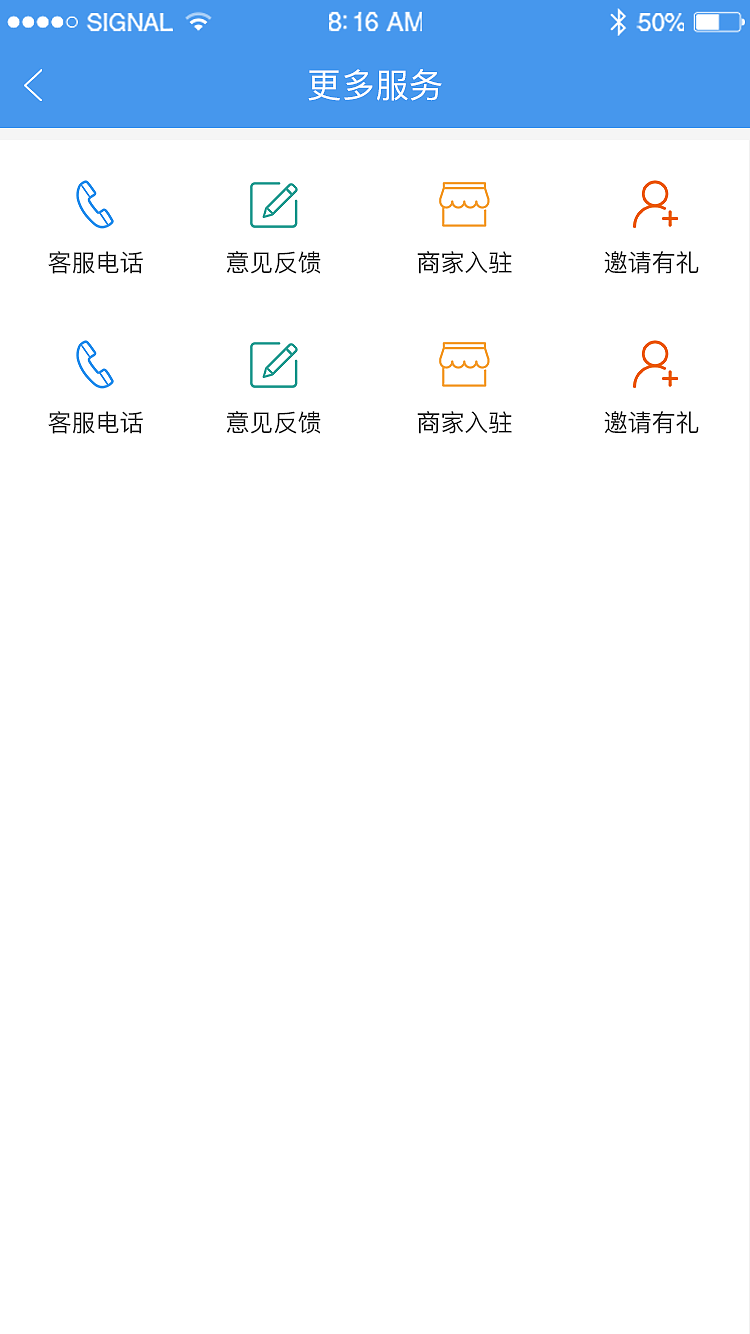Go back using the left chevron arrow
This screenshot has height=1334, width=750.
[33, 86]
